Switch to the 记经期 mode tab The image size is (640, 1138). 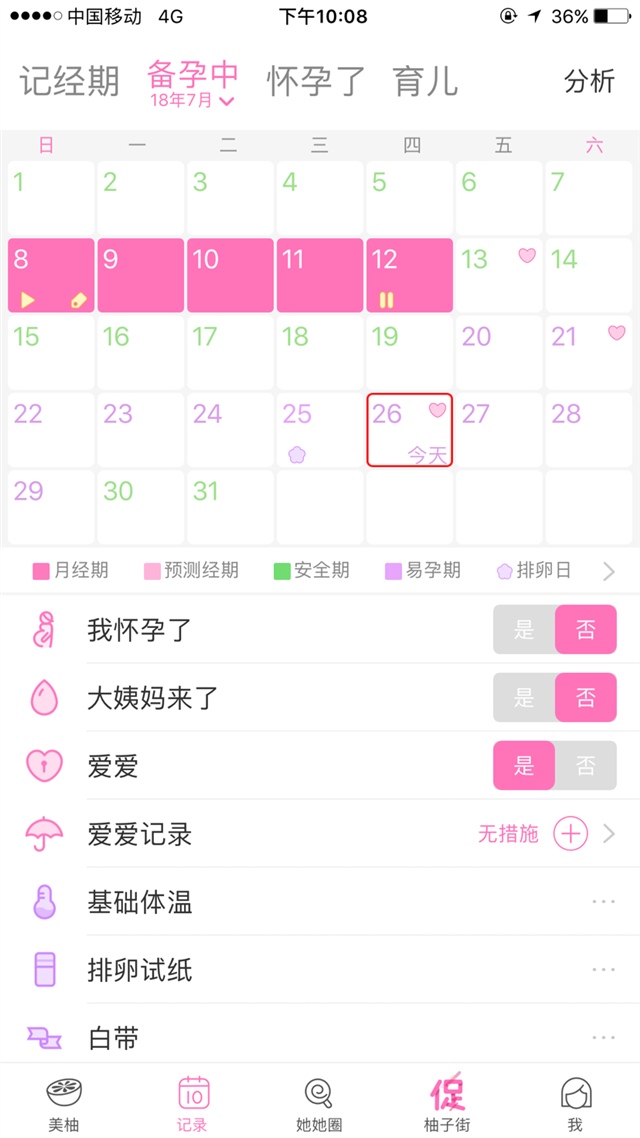(x=69, y=81)
